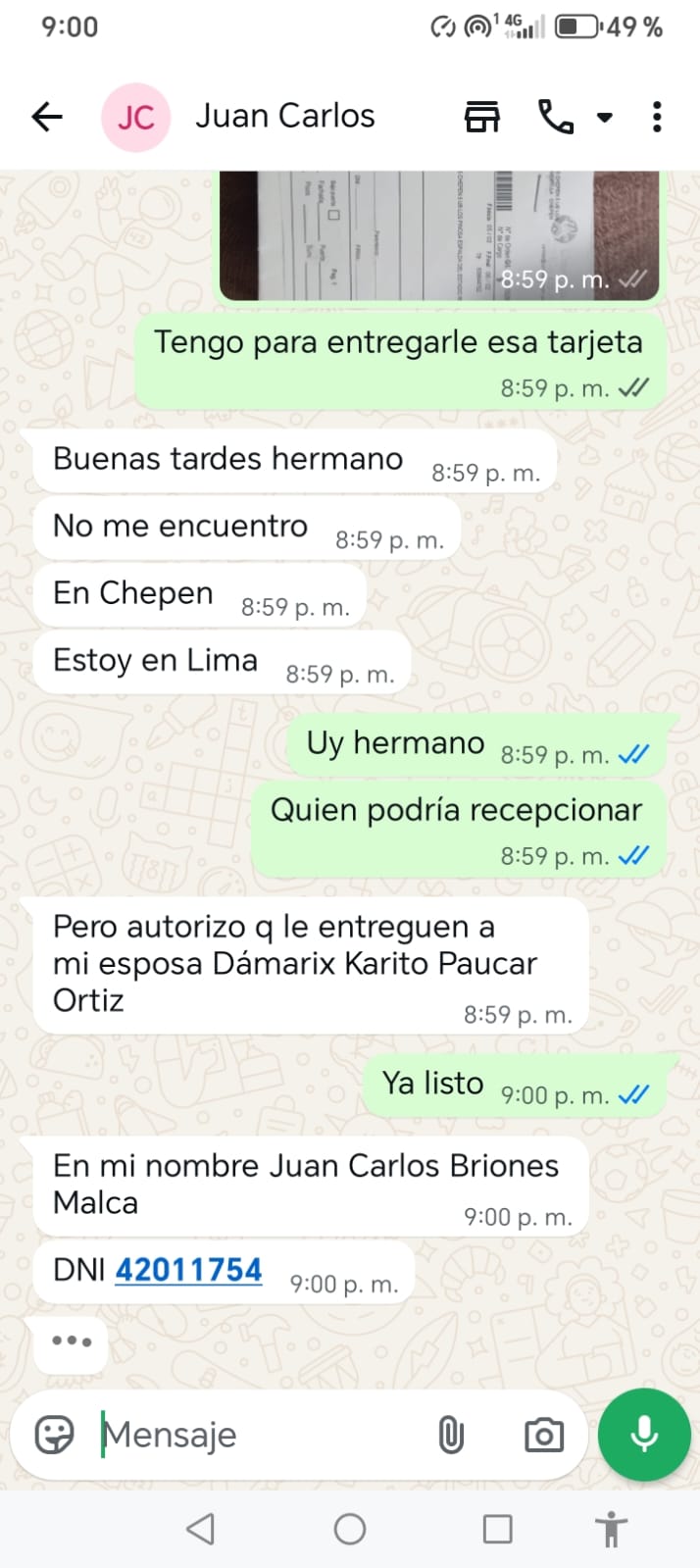The width and height of the screenshot is (700, 1568).
Task: Expand the call options dropdown arrow
Action: pos(605,118)
